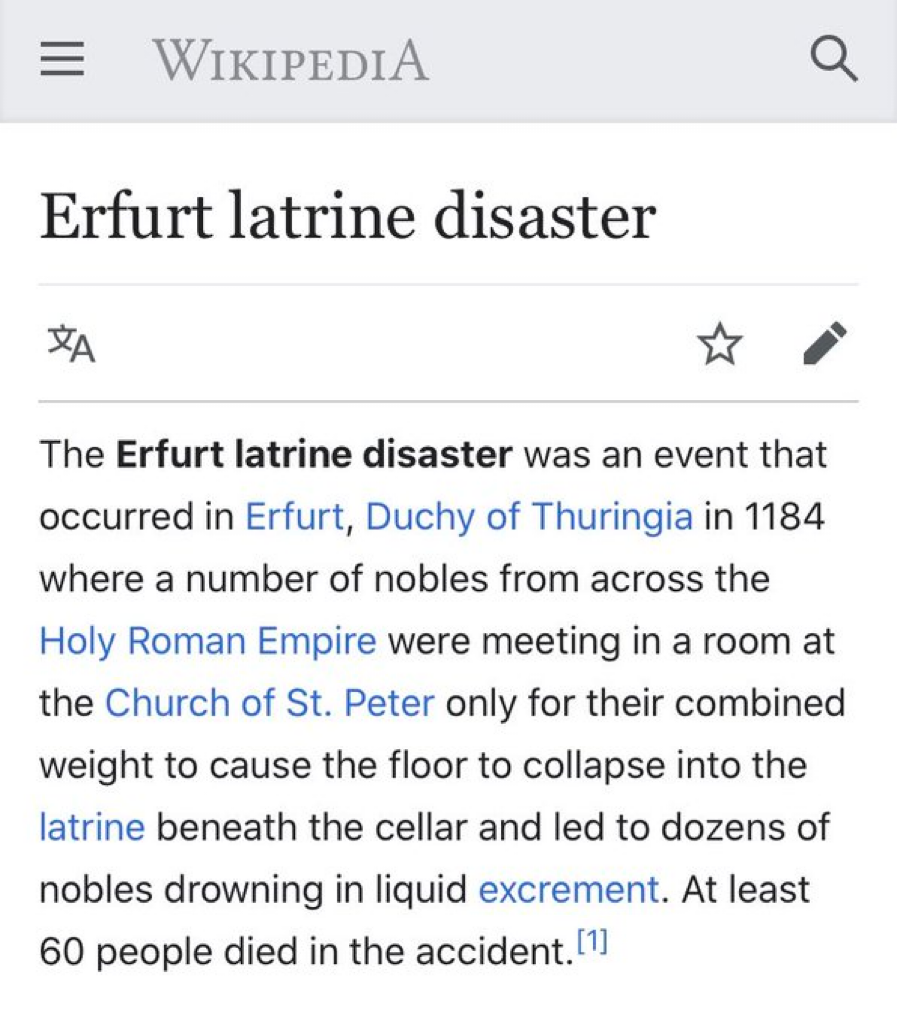Visit the latrine article link

click(92, 827)
